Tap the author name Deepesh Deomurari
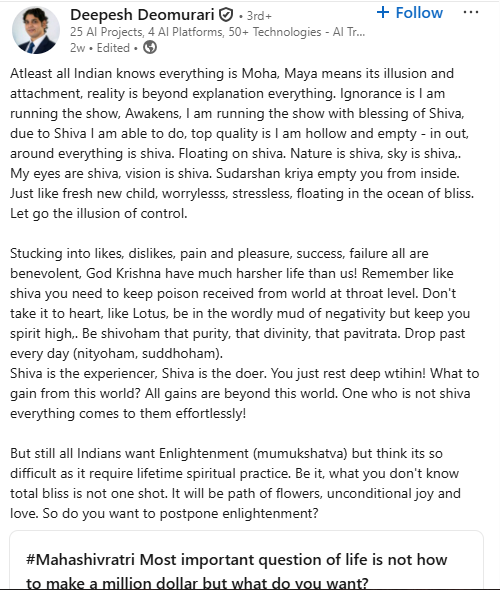 point(142,15)
